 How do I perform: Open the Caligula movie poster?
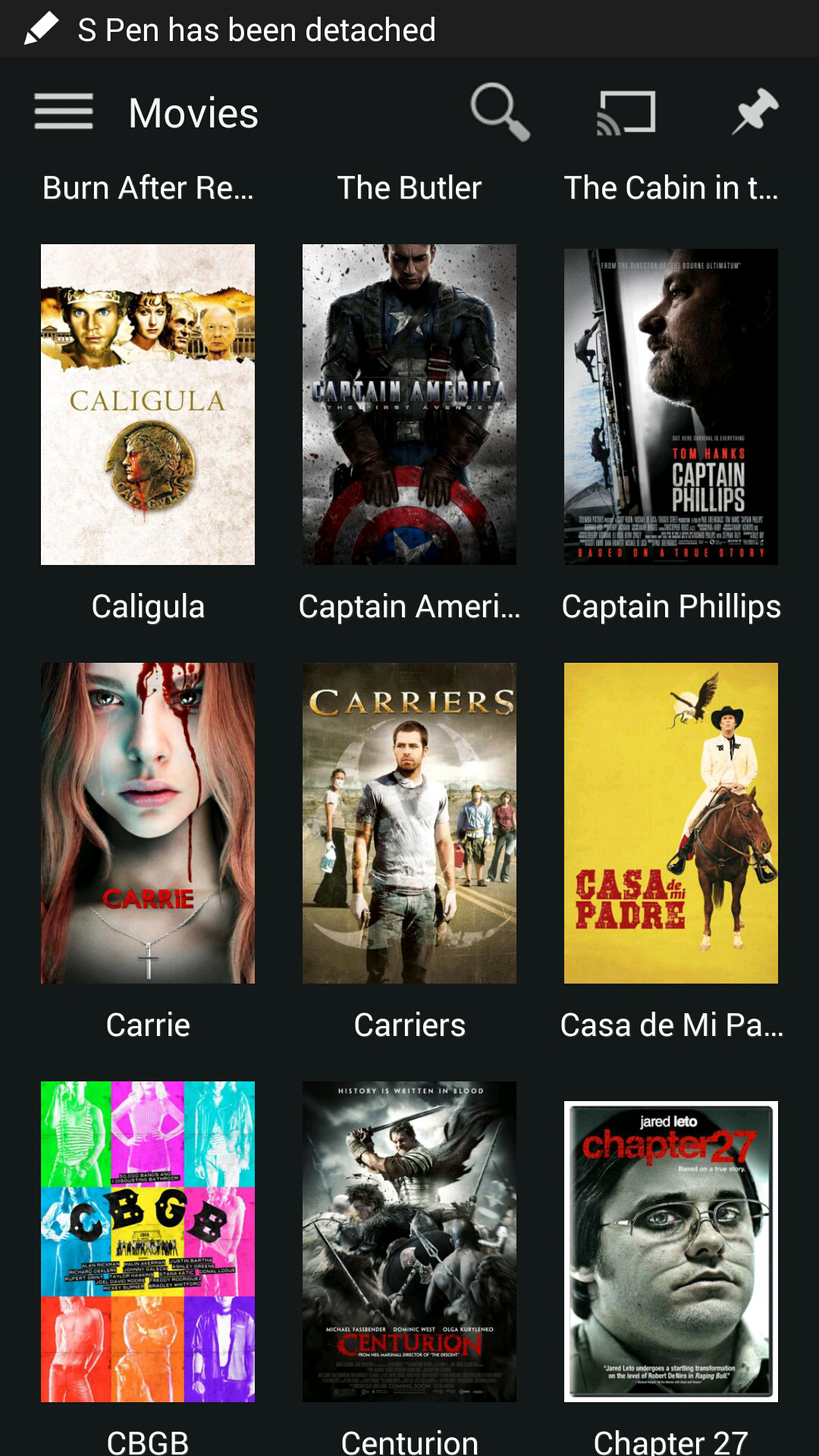click(148, 404)
